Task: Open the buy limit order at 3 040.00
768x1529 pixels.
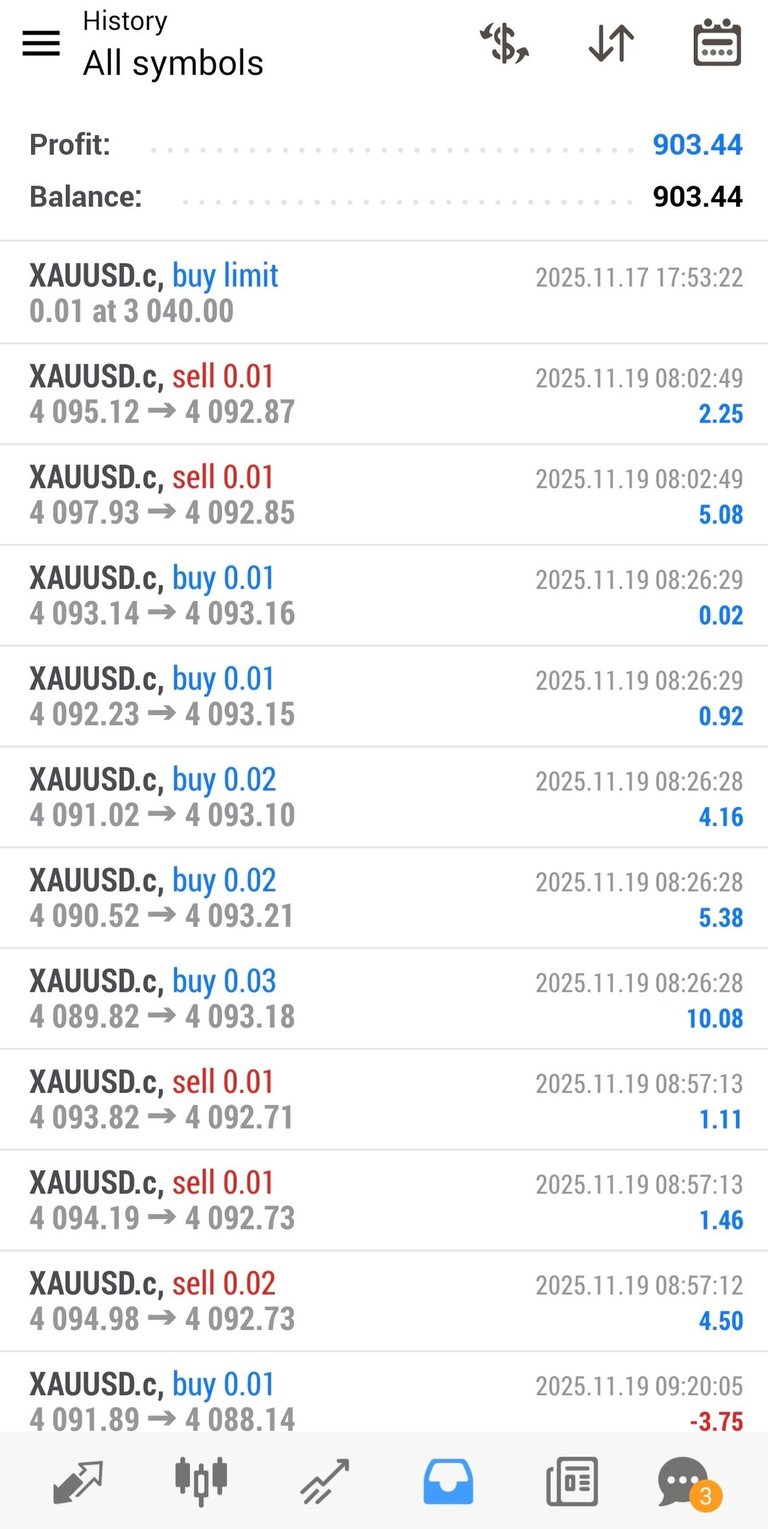Action: click(384, 293)
